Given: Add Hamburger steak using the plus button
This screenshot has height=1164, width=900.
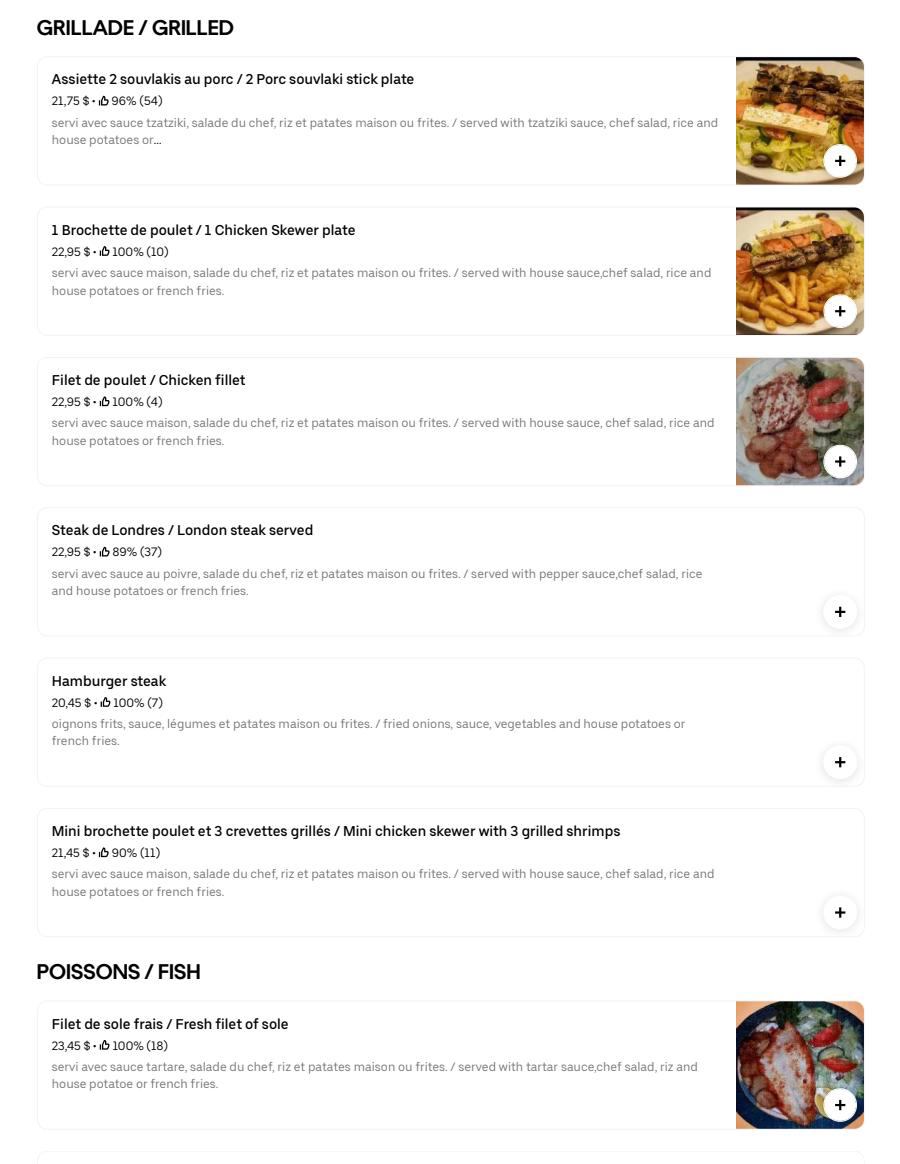Looking at the screenshot, I should coord(840,761).
